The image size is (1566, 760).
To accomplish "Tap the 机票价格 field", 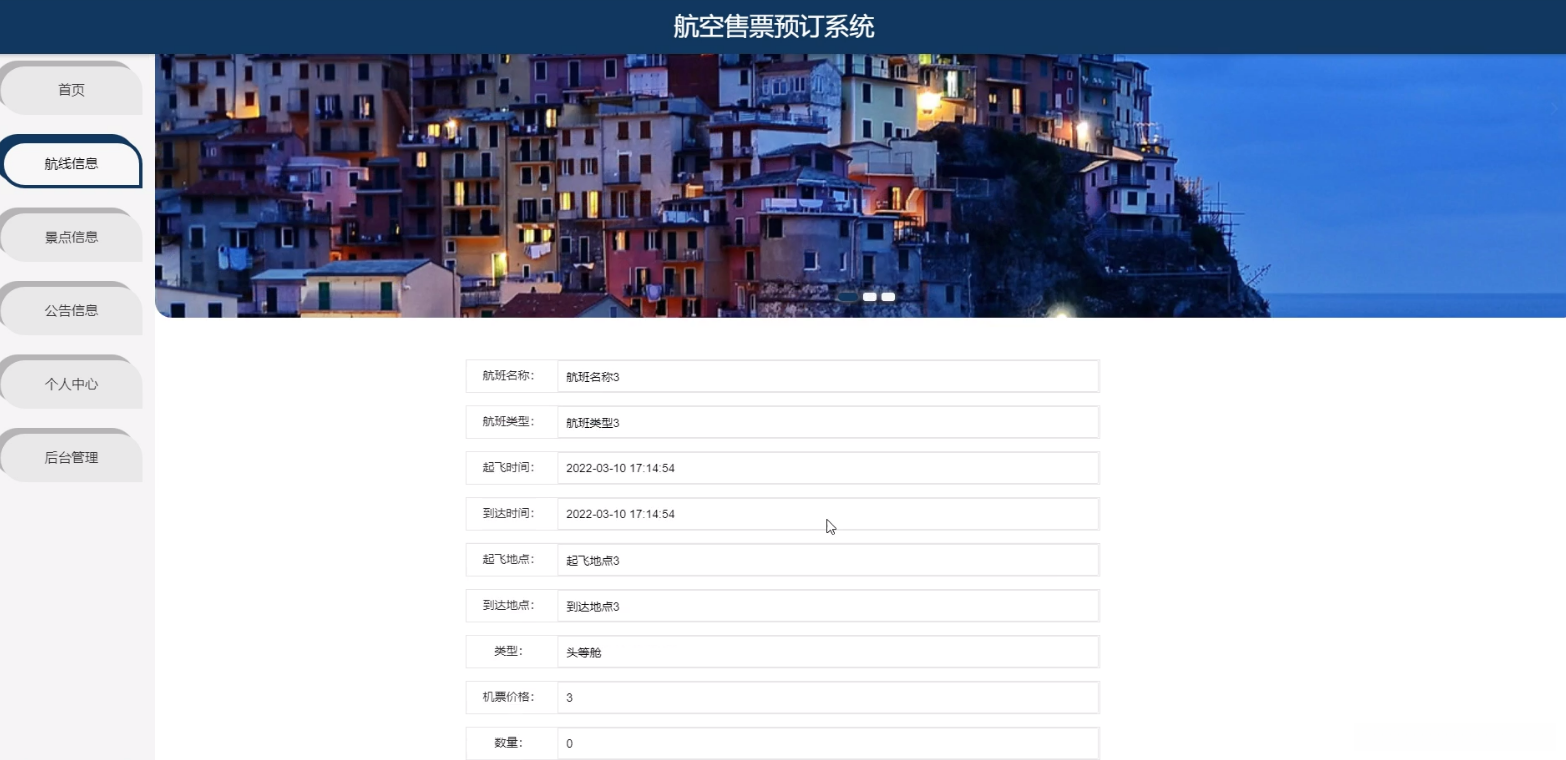I will pos(827,698).
